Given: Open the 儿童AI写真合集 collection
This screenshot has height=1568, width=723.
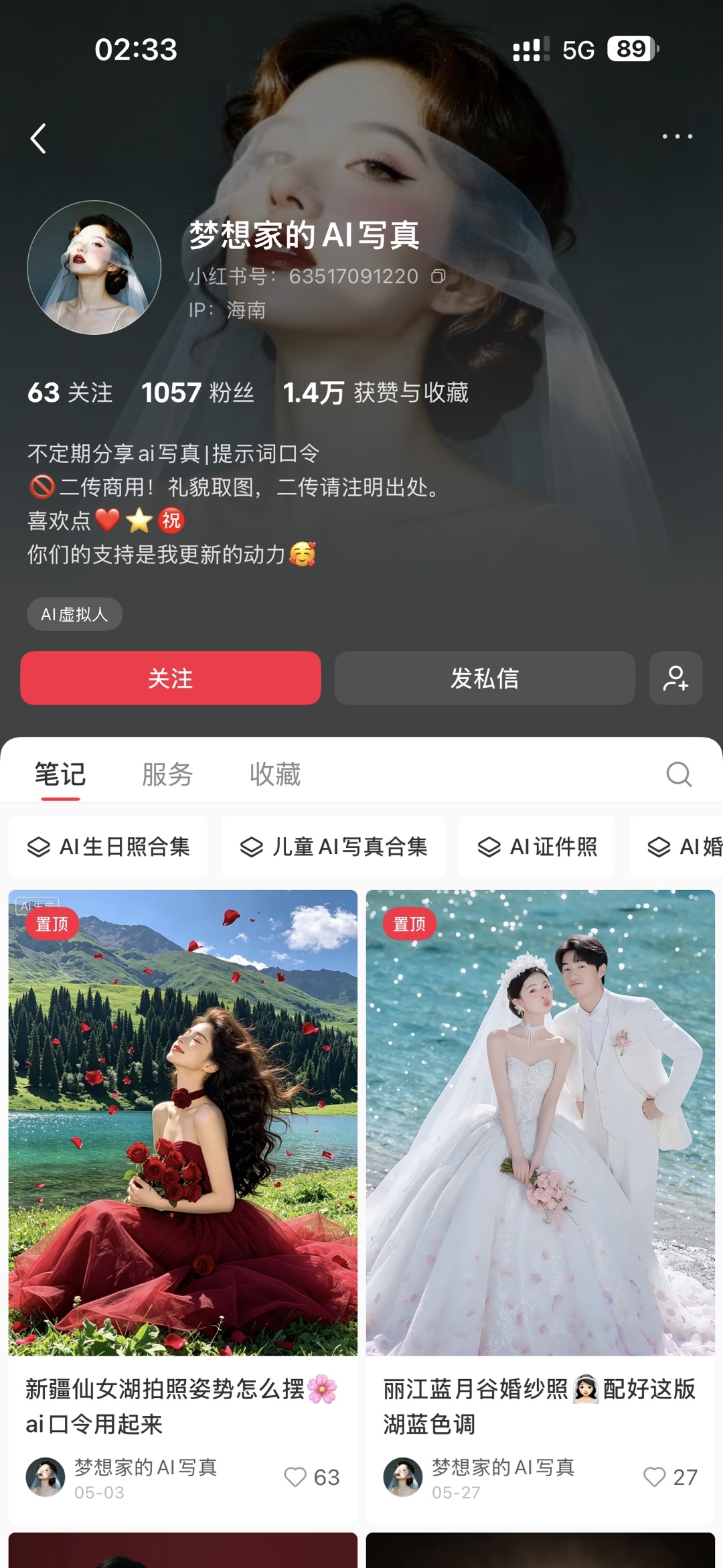Looking at the screenshot, I should (333, 847).
